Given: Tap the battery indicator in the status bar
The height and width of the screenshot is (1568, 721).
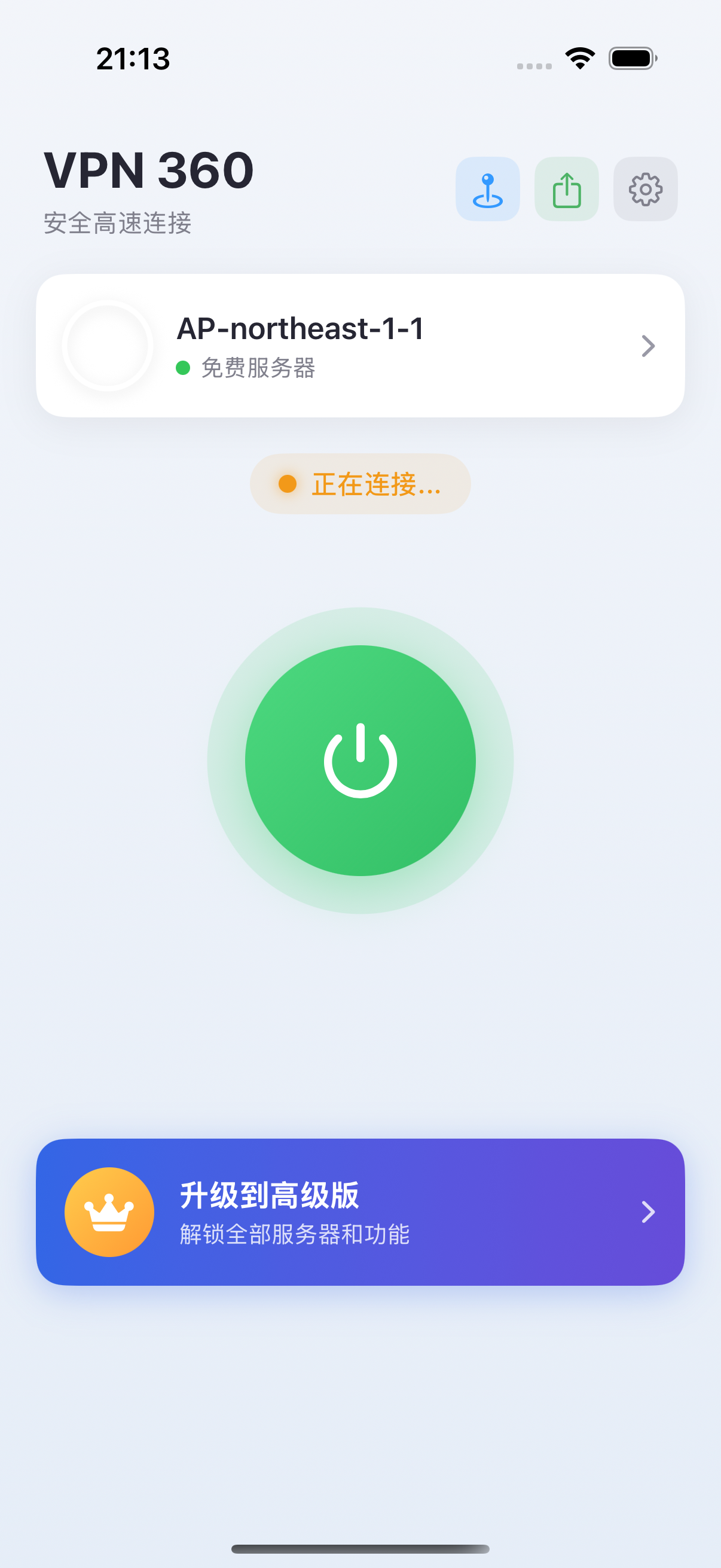Looking at the screenshot, I should click(x=630, y=57).
